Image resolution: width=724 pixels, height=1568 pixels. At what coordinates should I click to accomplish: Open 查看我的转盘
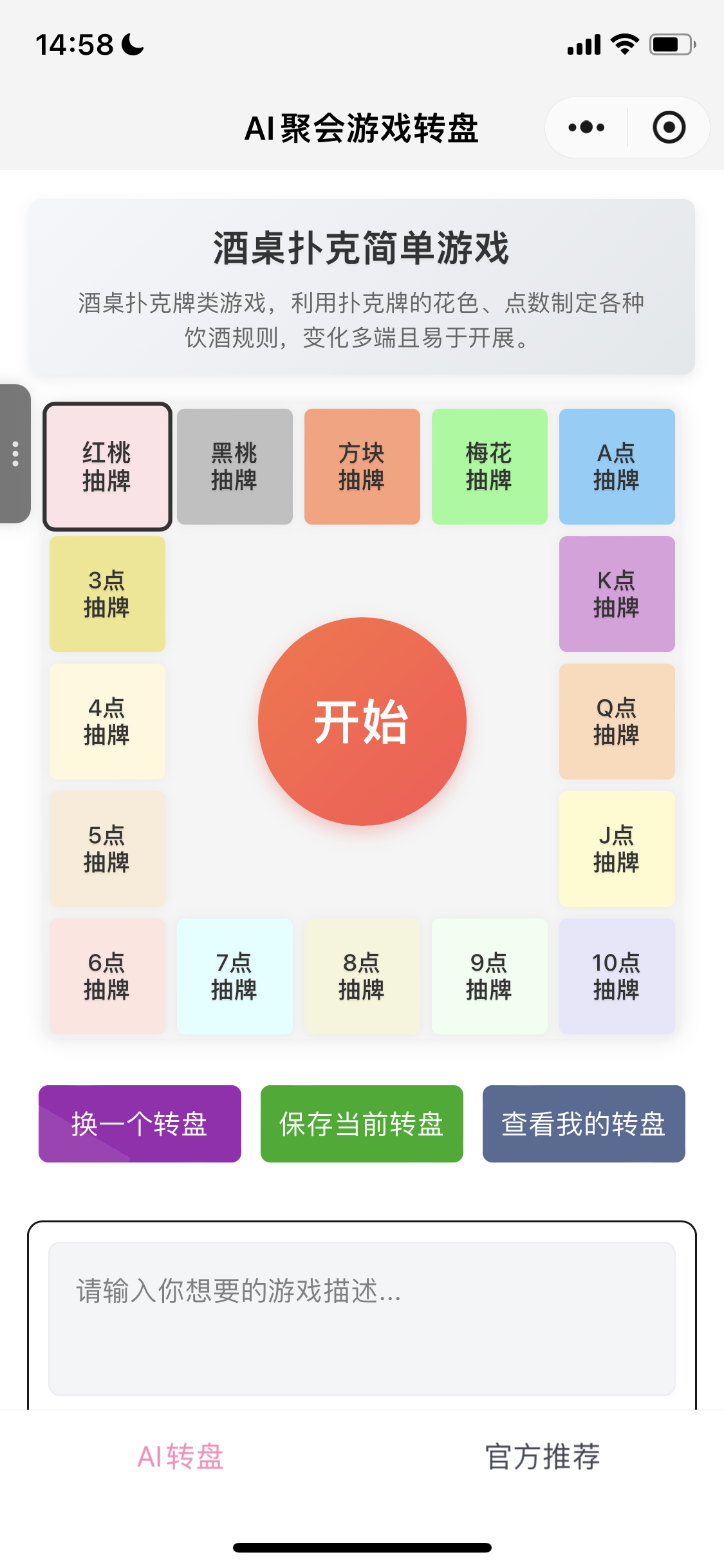pyautogui.click(x=584, y=1124)
